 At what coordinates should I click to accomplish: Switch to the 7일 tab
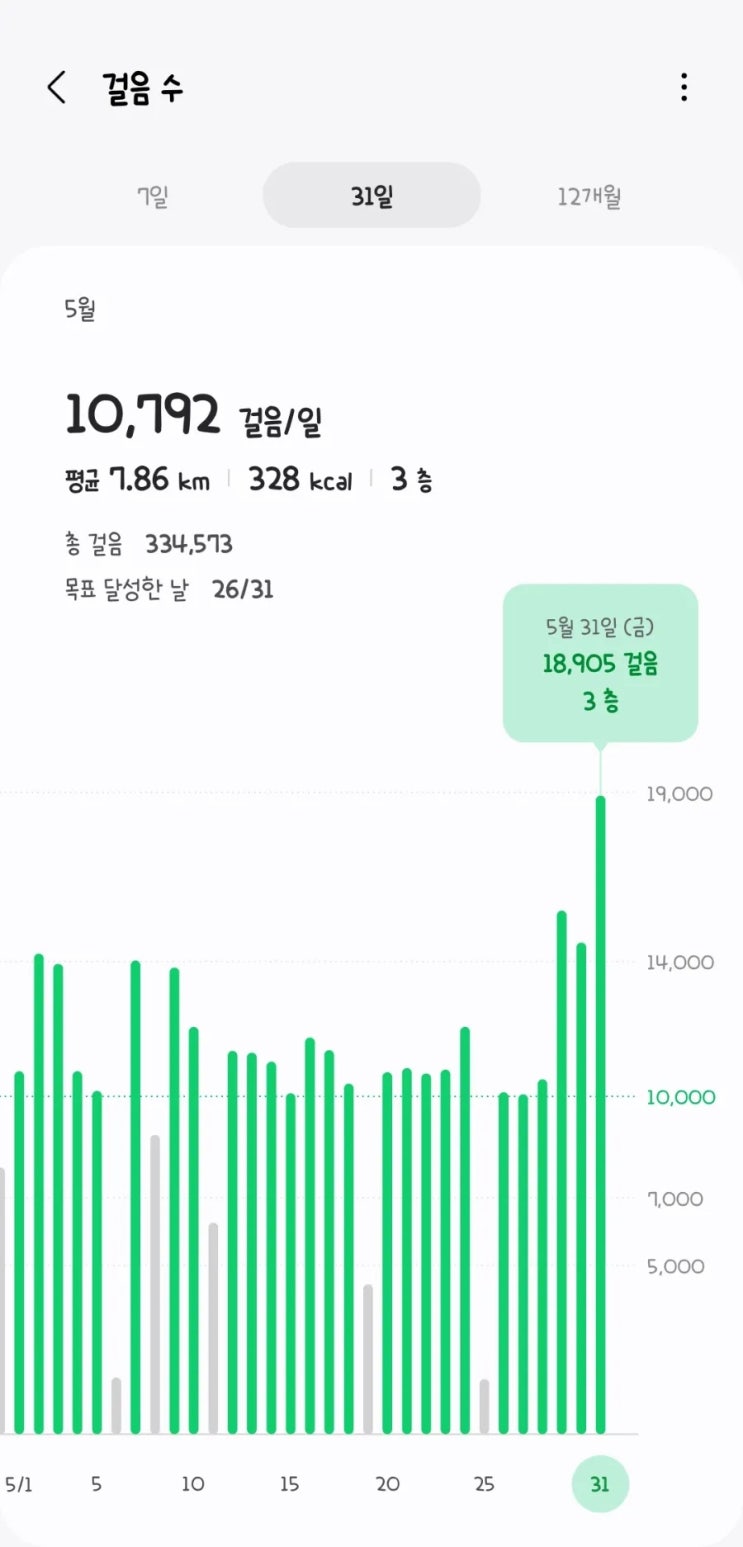click(153, 196)
